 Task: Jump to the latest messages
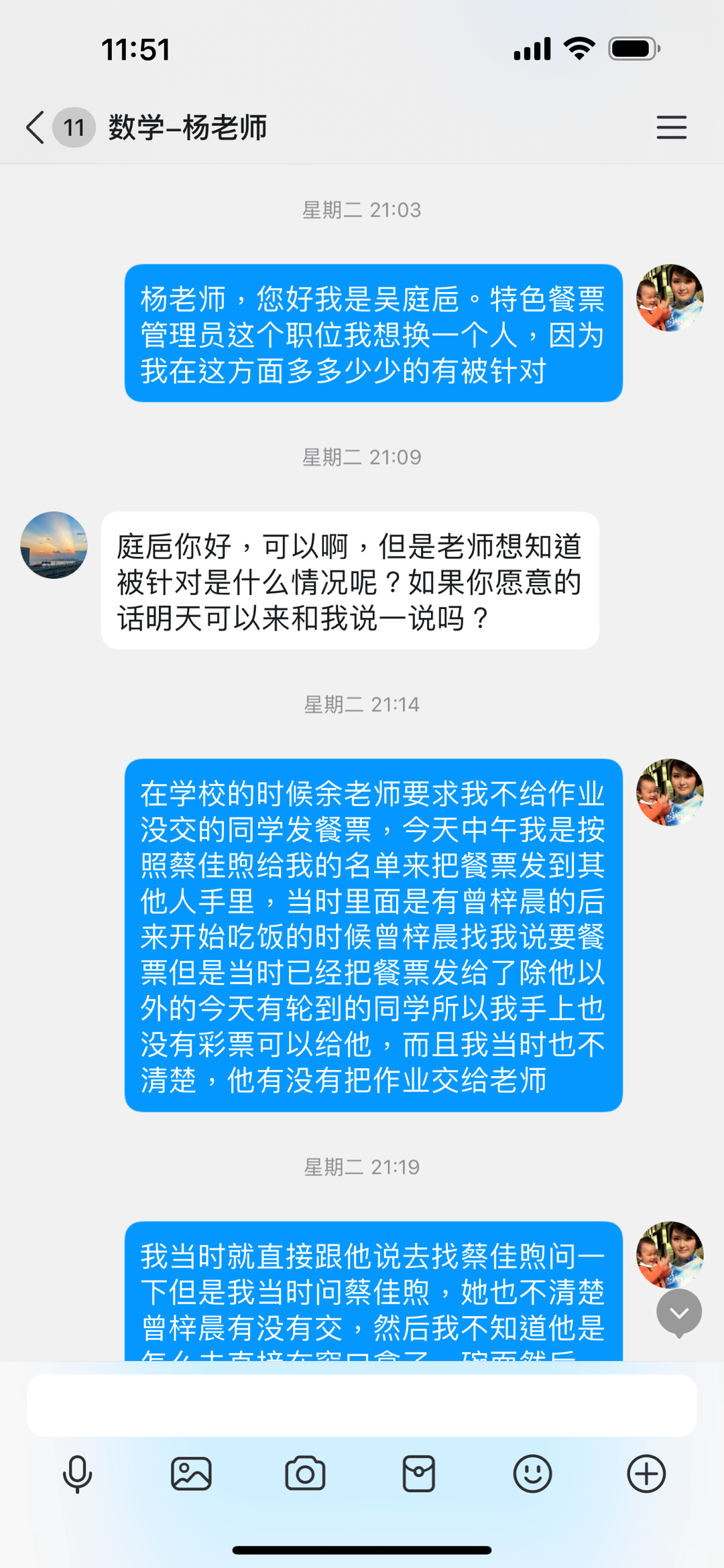click(679, 1313)
